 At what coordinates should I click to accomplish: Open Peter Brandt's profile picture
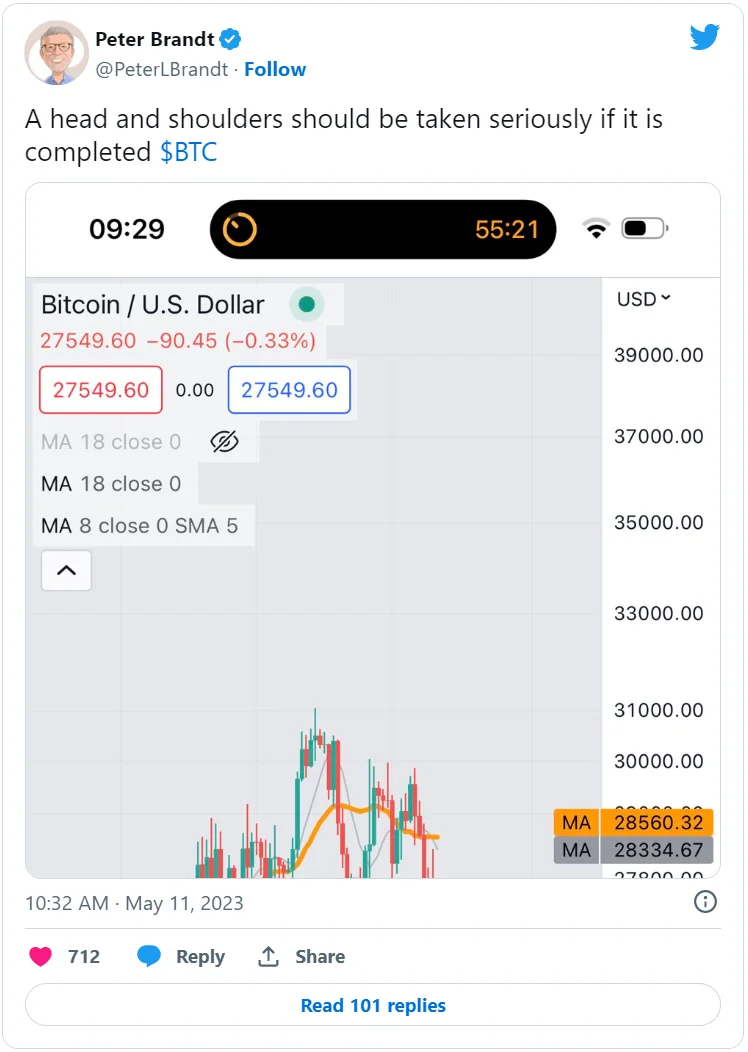point(56,53)
